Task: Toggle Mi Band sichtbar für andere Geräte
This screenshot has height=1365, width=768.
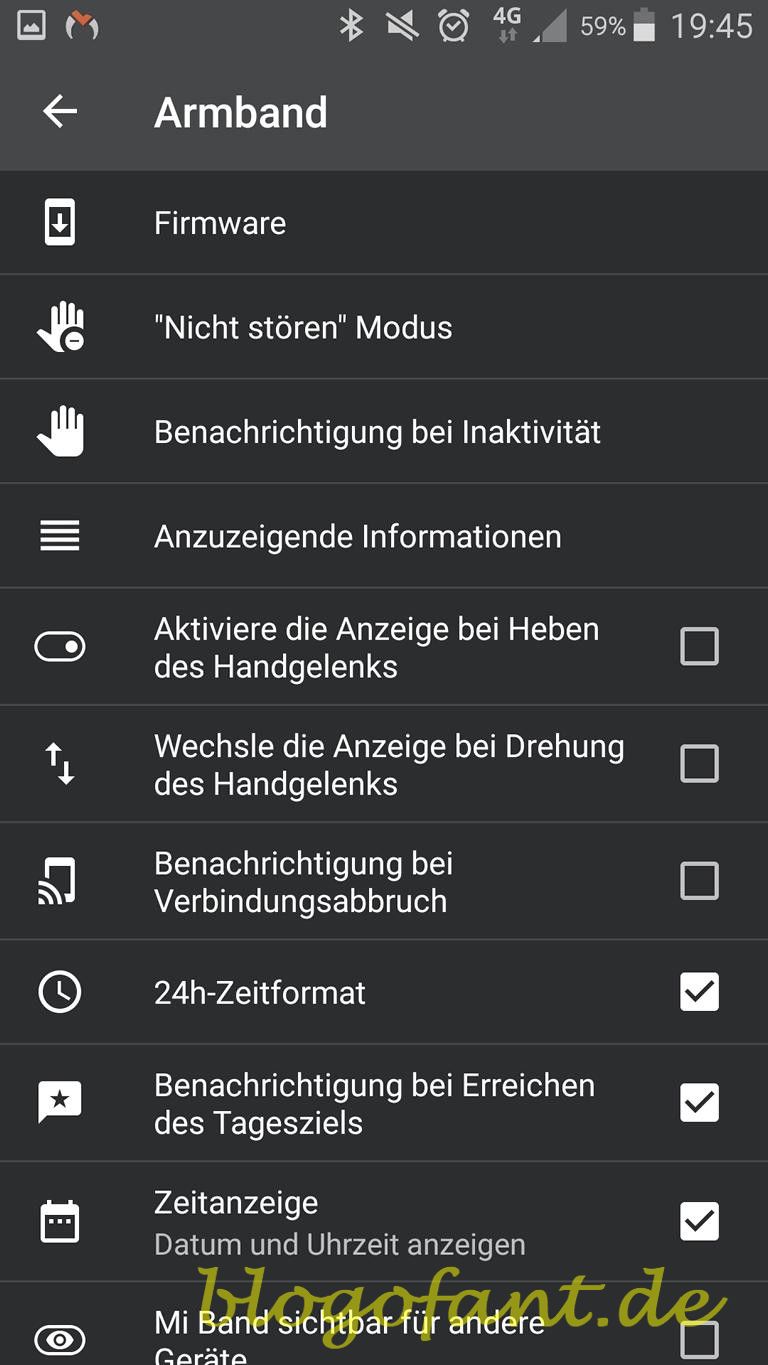Action: pyautogui.click(x=699, y=1338)
